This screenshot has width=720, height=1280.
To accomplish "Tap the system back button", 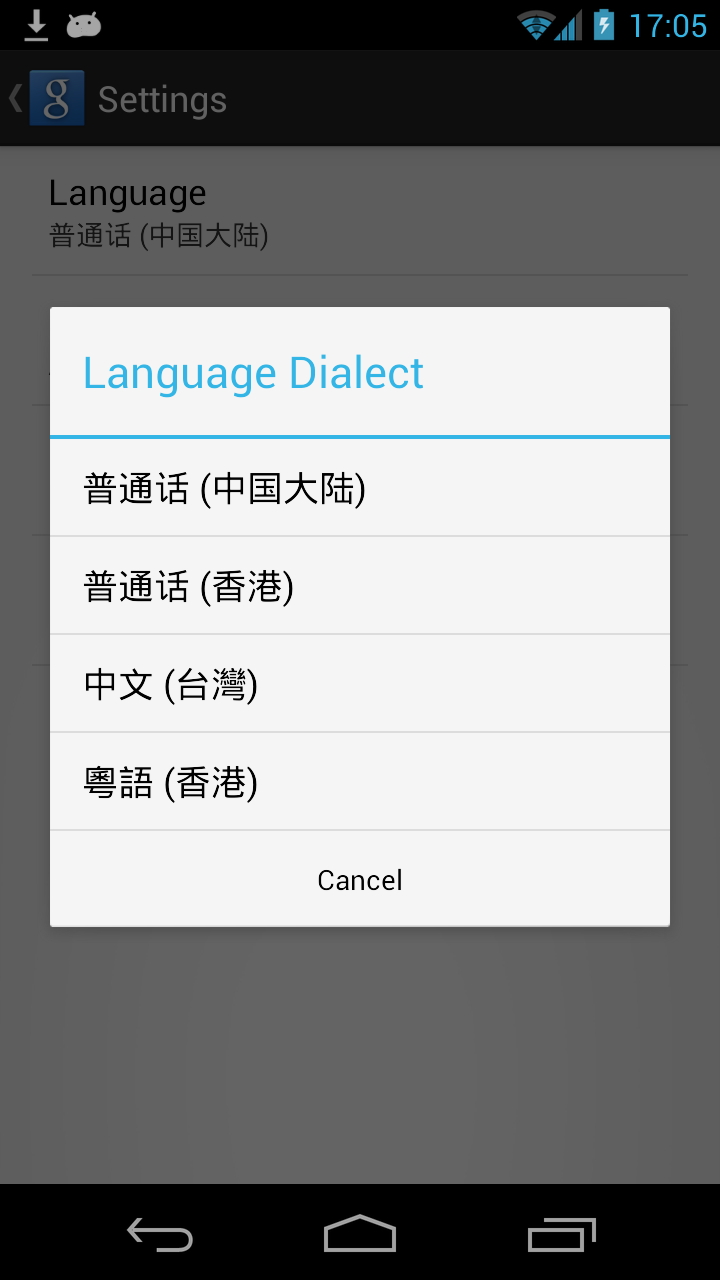I will 160,1234.
